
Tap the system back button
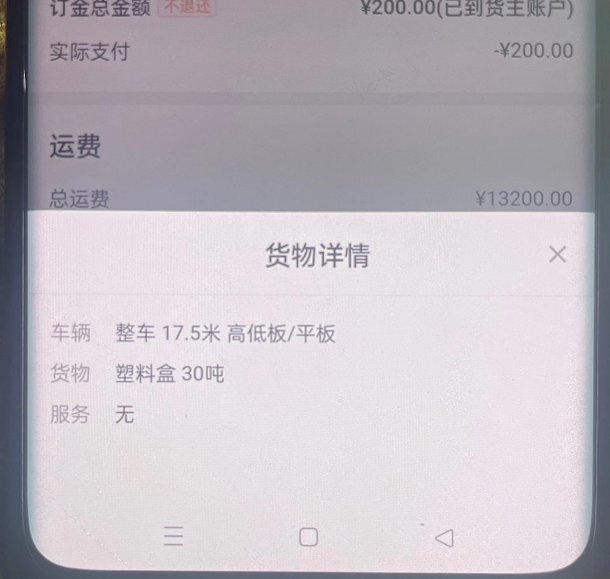click(x=444, y=537)
